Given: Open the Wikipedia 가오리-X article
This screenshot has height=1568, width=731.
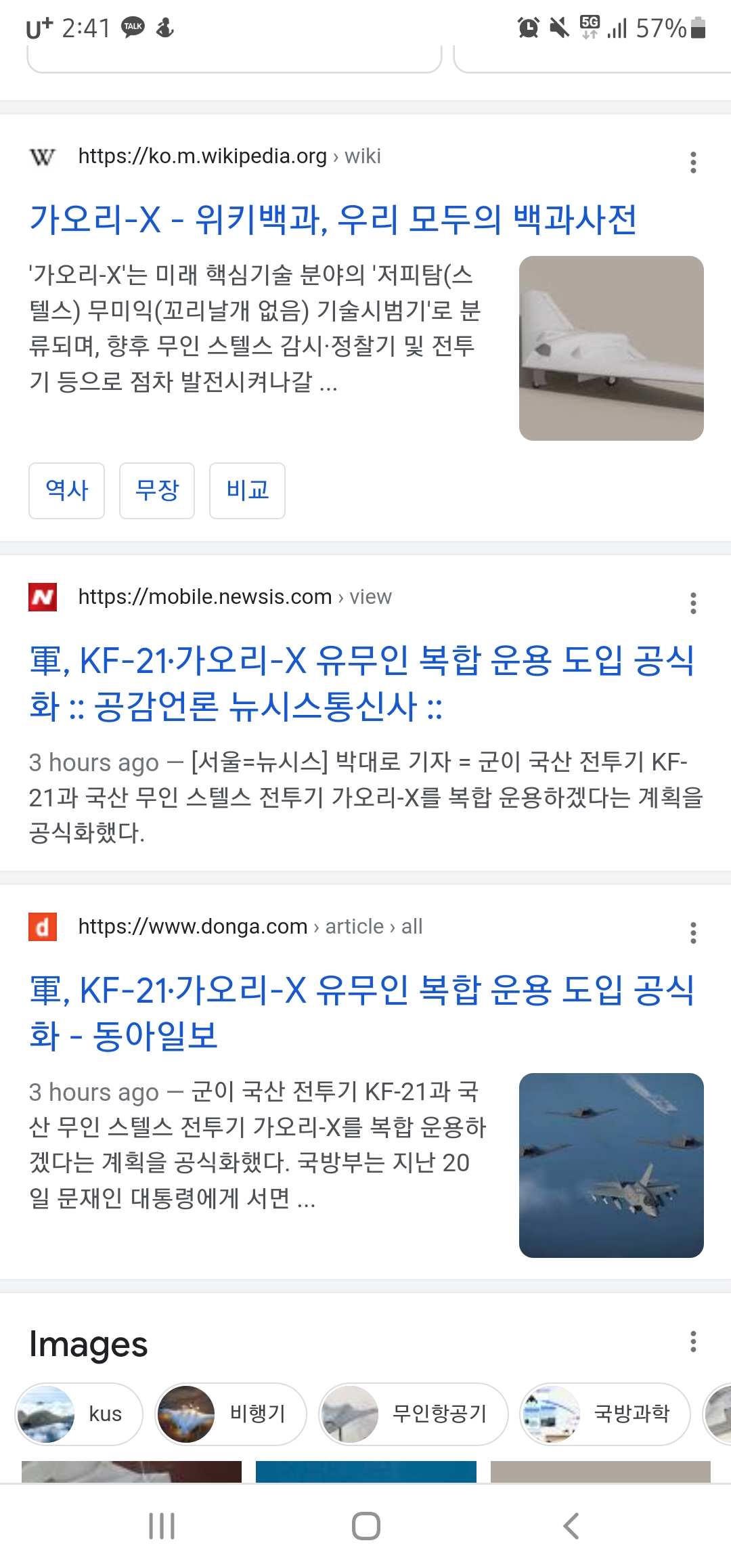Looking at the screenshot, I should (332, 219).
